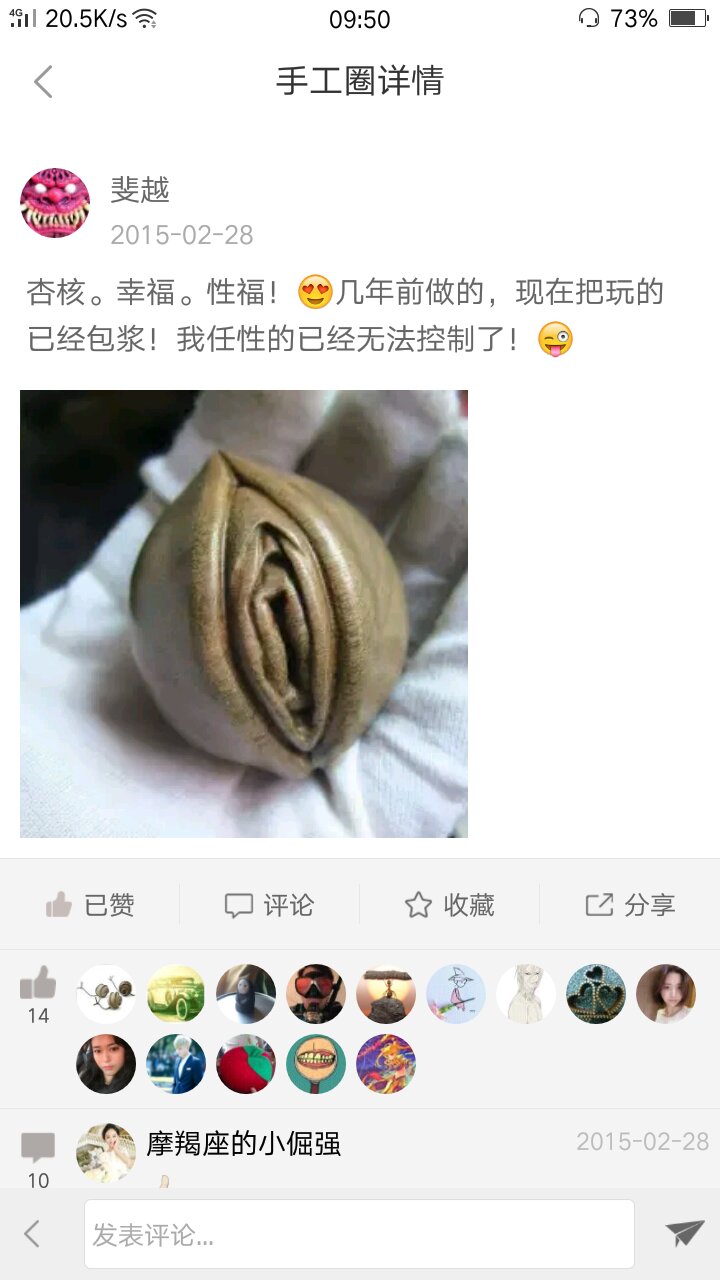720x1280 pixels.
Task: Tap the 已赞 like button
Action: pyautogui.click(x=90, y=905)
